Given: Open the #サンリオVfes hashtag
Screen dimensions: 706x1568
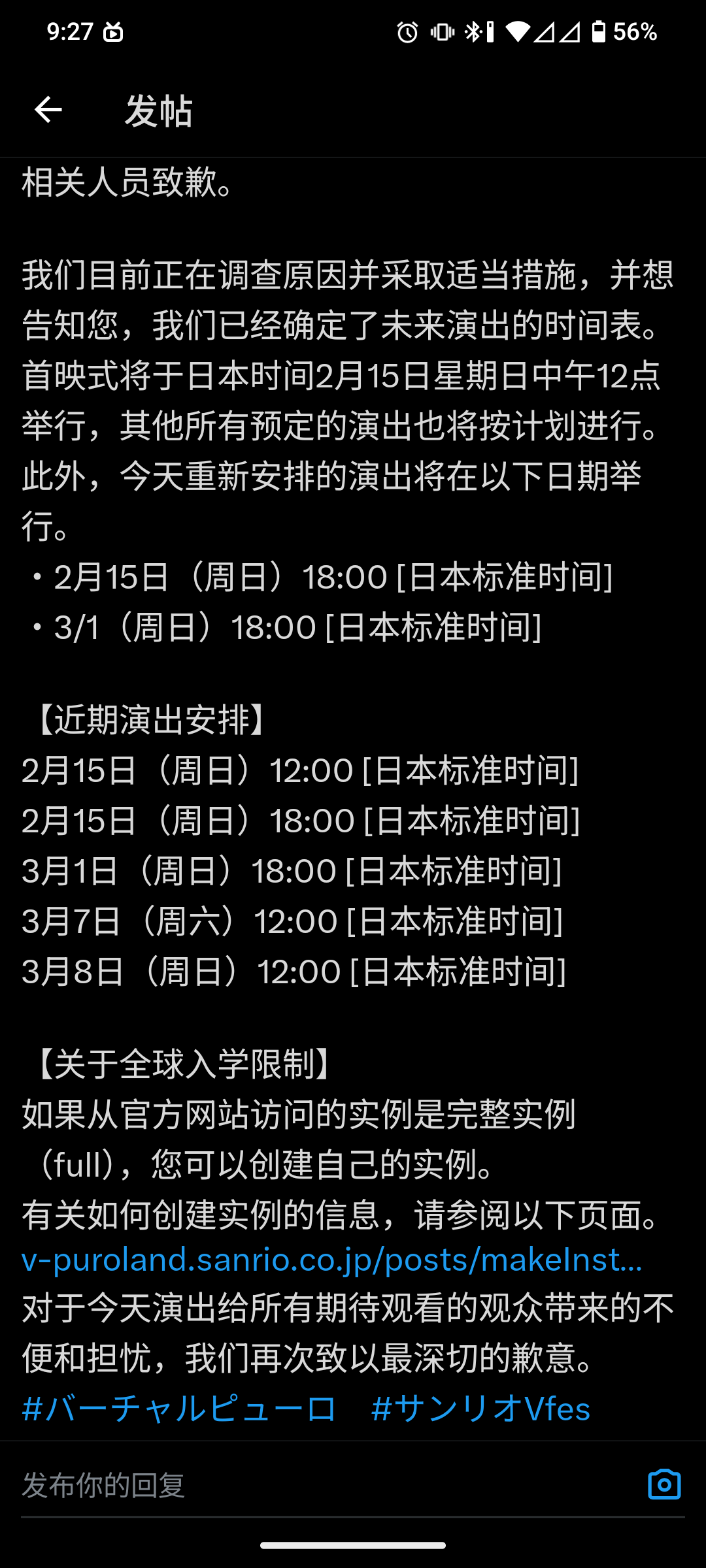Looking at the screenshot, I should (480, 1409).
